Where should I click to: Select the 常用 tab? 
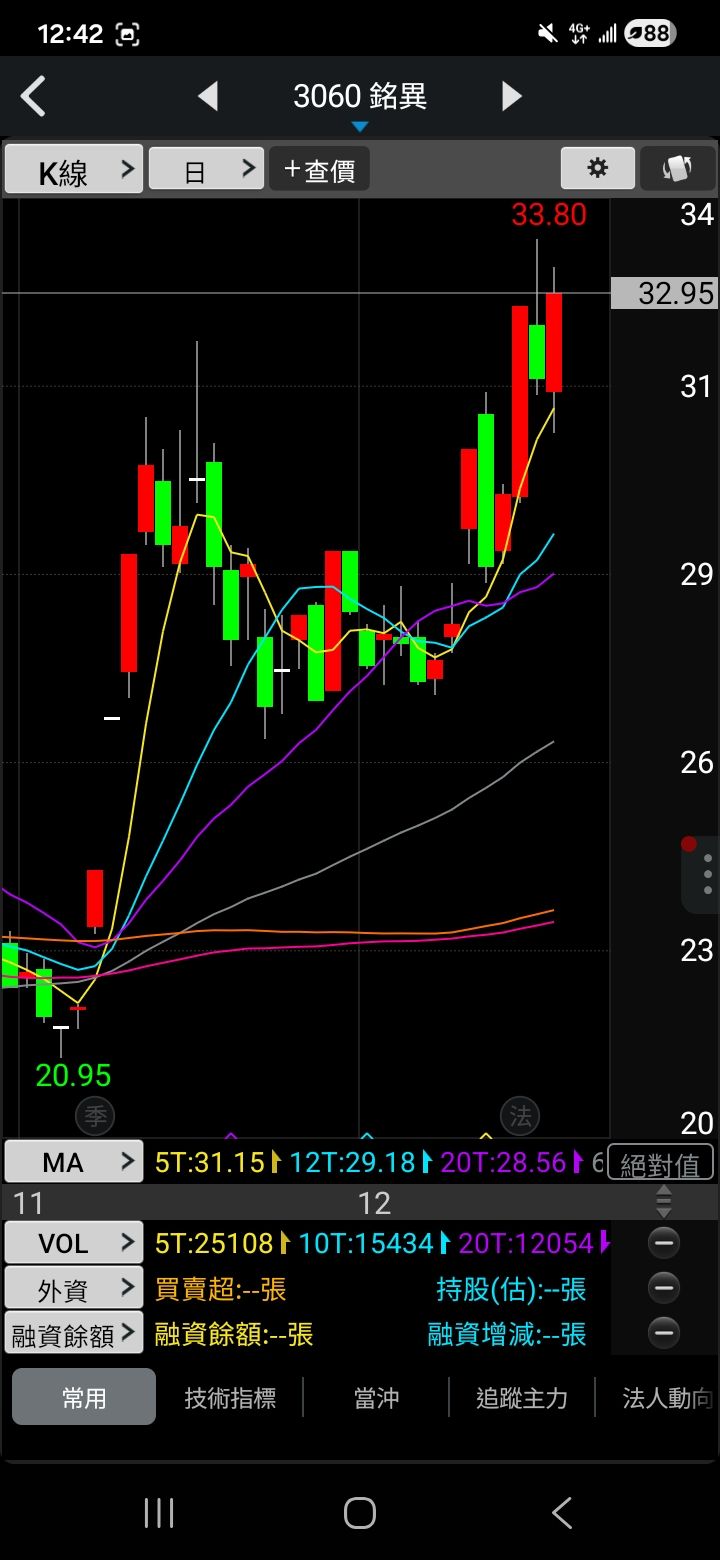(84, 1397)
